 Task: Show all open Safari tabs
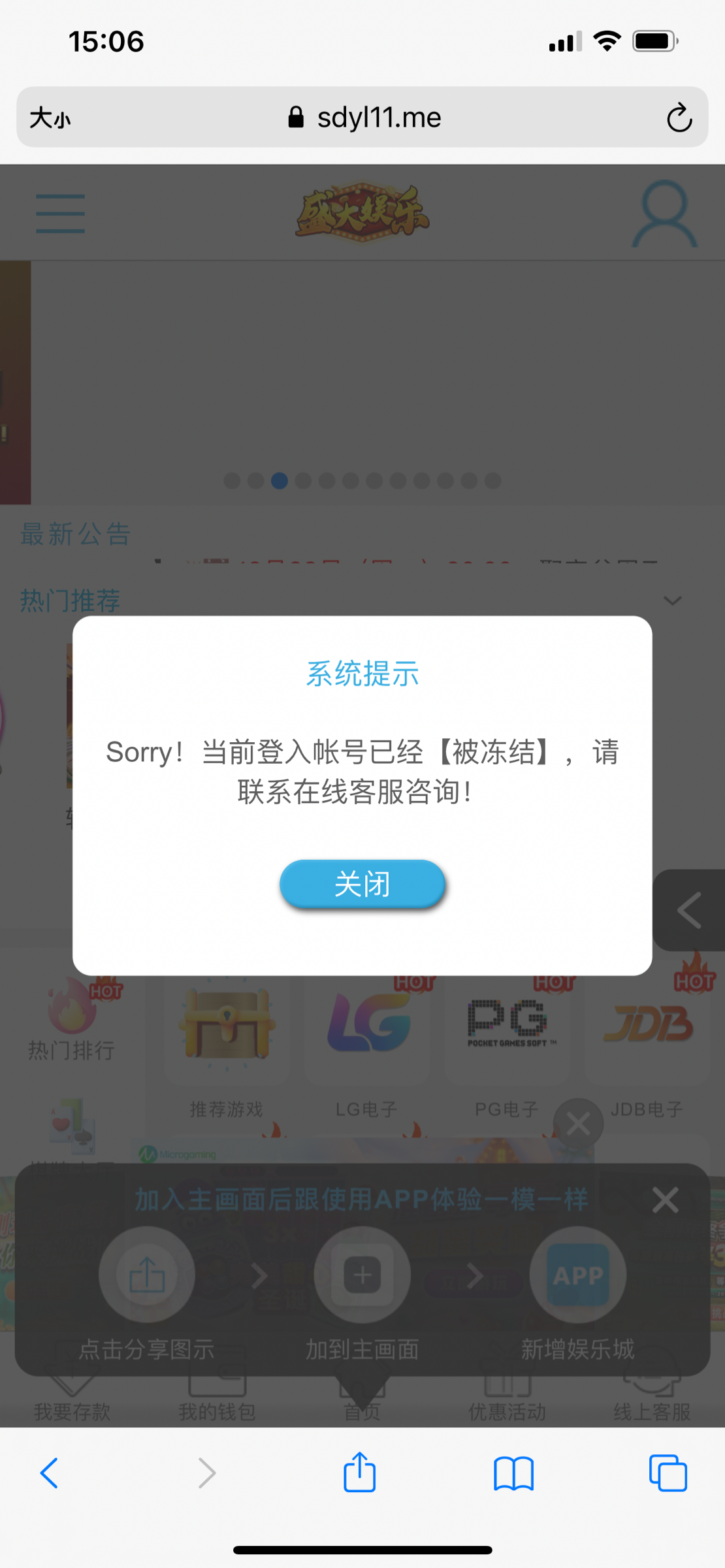(668, 1473)
